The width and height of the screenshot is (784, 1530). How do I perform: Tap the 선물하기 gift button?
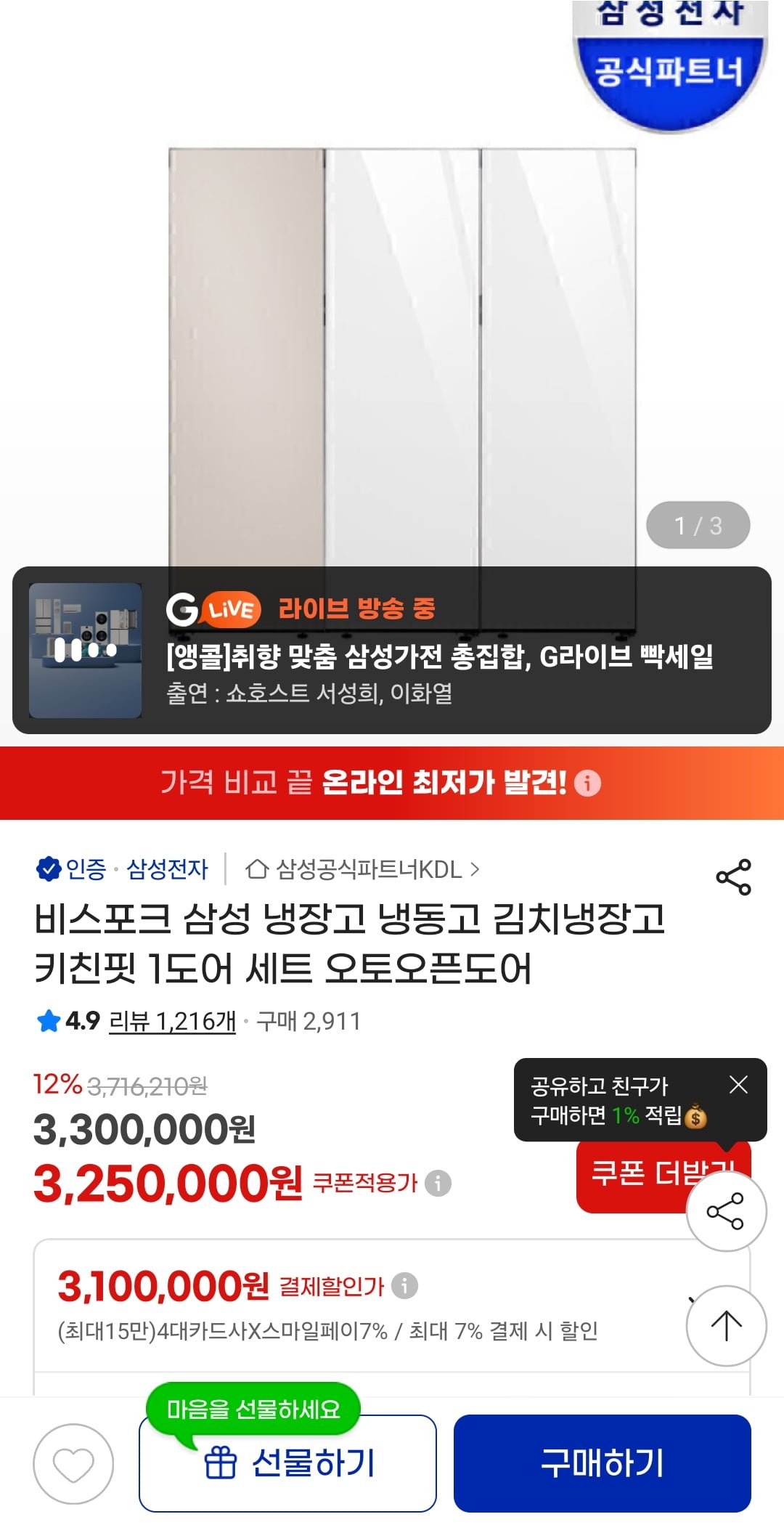point(288,1463)
